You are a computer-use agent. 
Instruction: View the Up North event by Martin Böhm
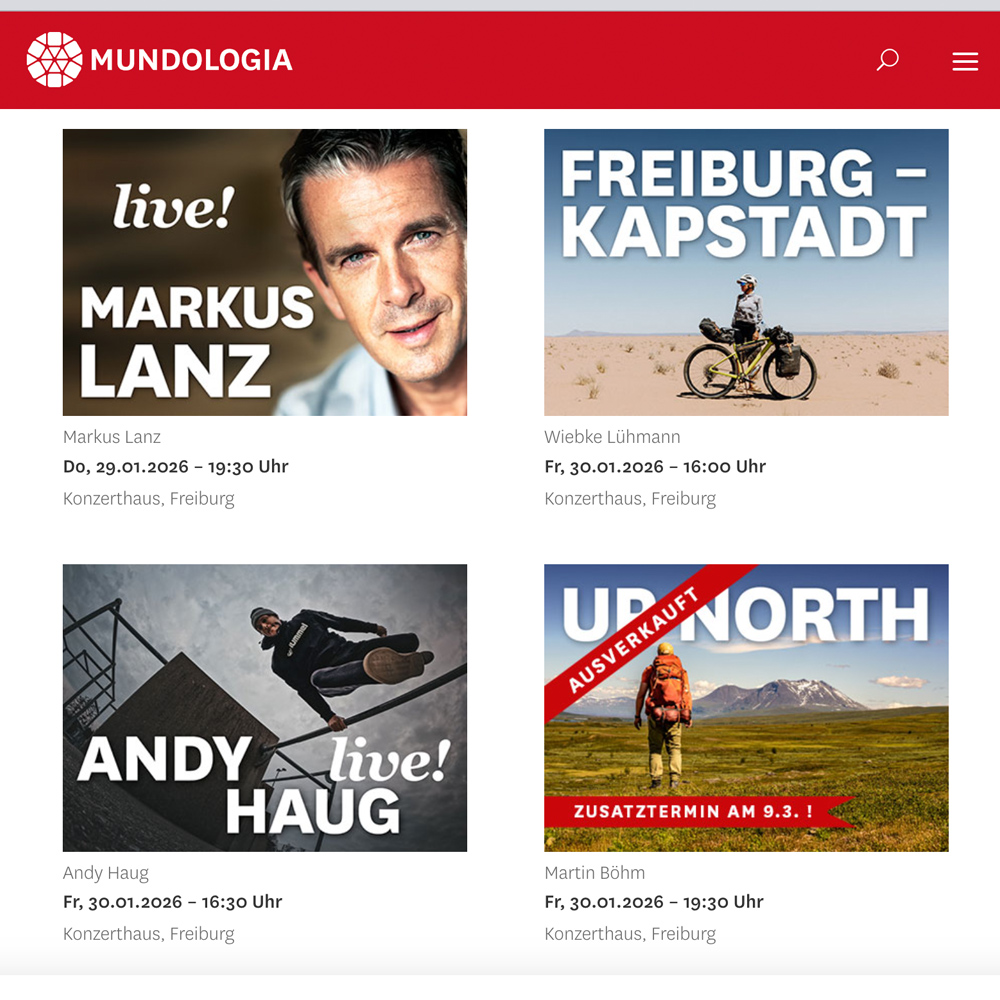click(746, 707)
